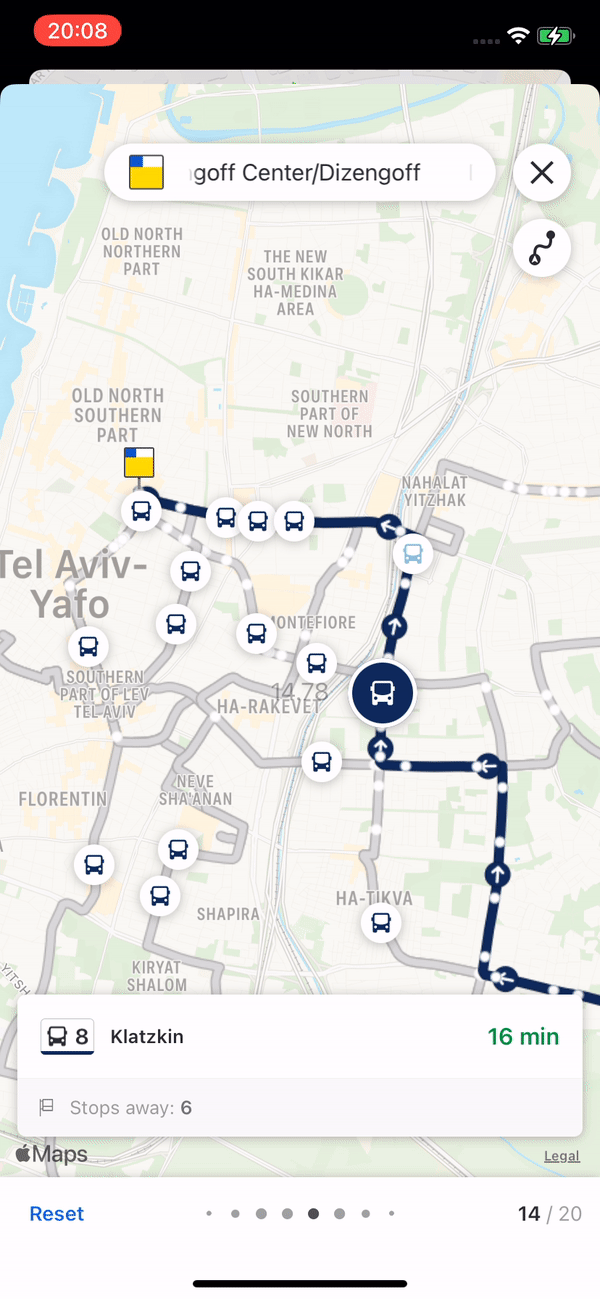Select the large highlighted bus marker
Screen dimensions: 600x1299
coord(382,693)
